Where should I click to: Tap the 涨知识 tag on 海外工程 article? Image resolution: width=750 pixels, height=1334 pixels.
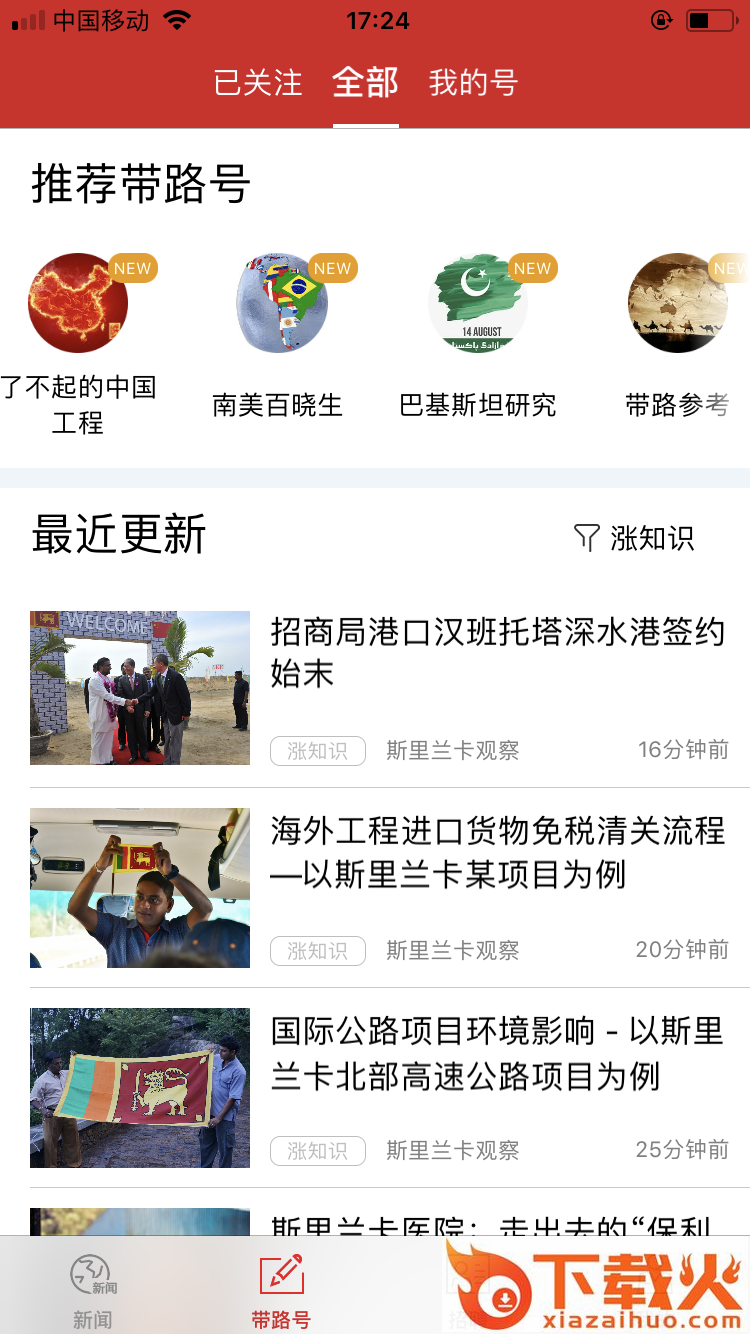tap(318, 950)
